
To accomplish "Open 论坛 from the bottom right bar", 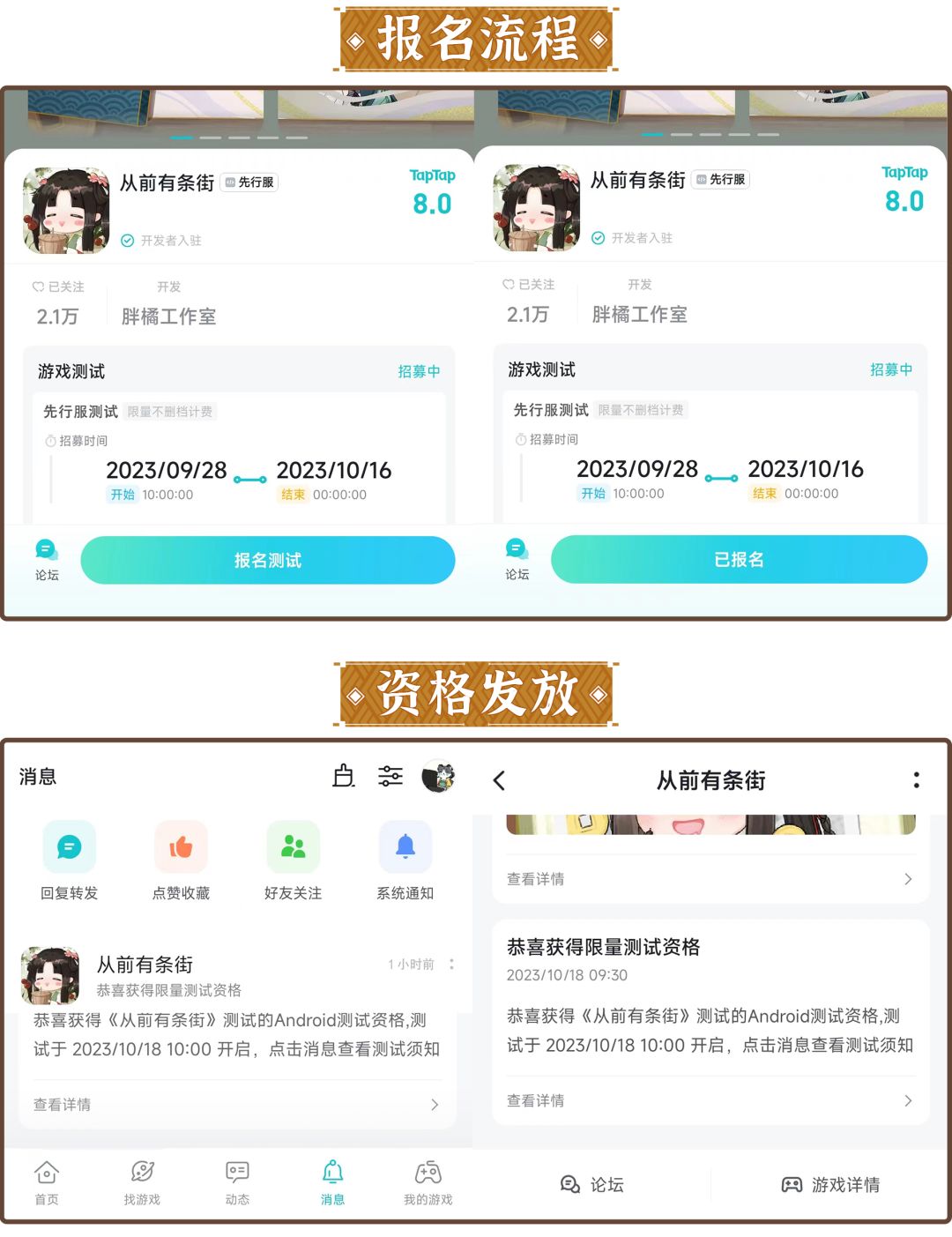I will pos(592,1185).
